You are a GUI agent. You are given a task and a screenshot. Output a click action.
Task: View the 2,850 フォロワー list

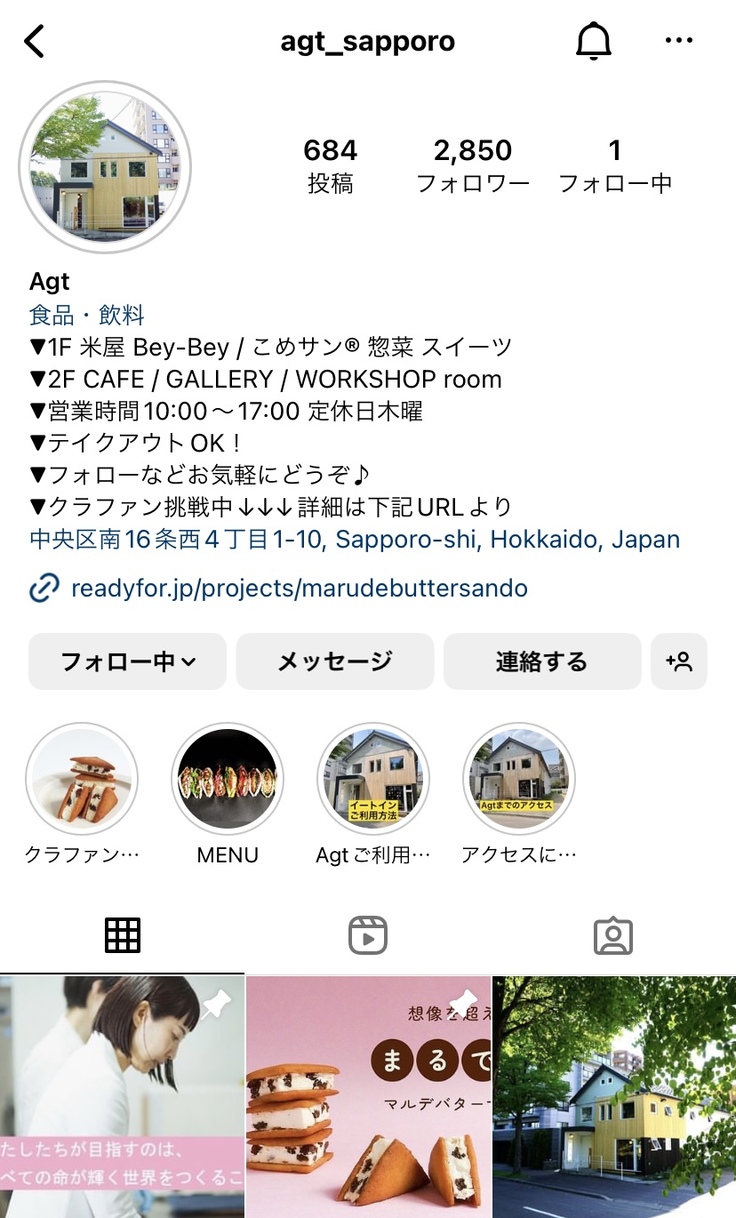click(472, 166)
